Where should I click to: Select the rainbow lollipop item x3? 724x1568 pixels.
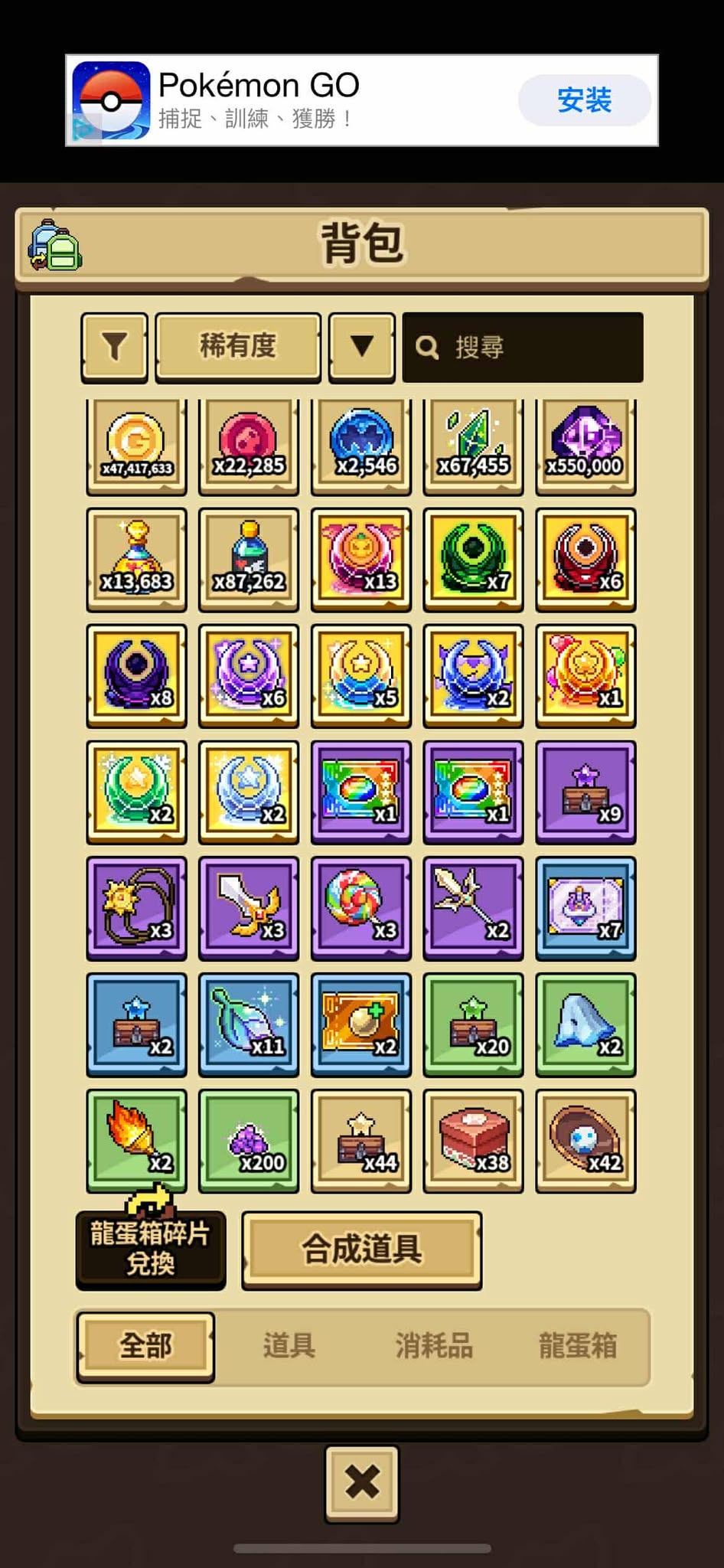(x=361, y=909)
